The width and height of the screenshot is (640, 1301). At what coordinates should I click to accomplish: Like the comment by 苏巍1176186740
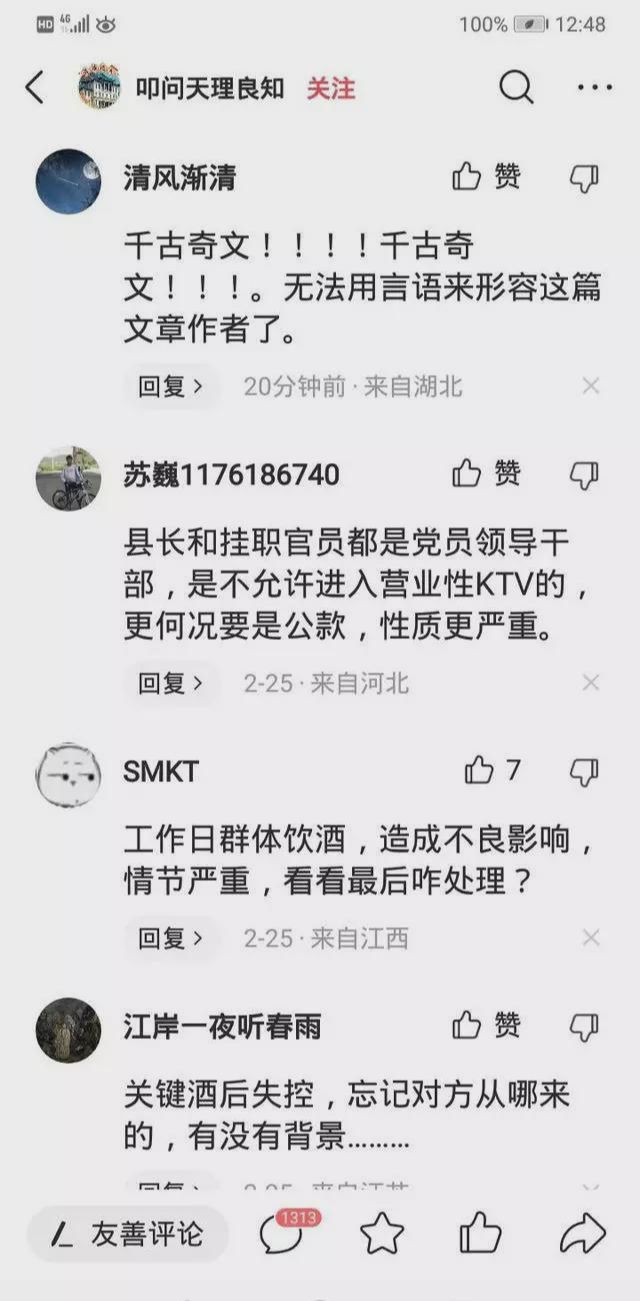[486, 474]
